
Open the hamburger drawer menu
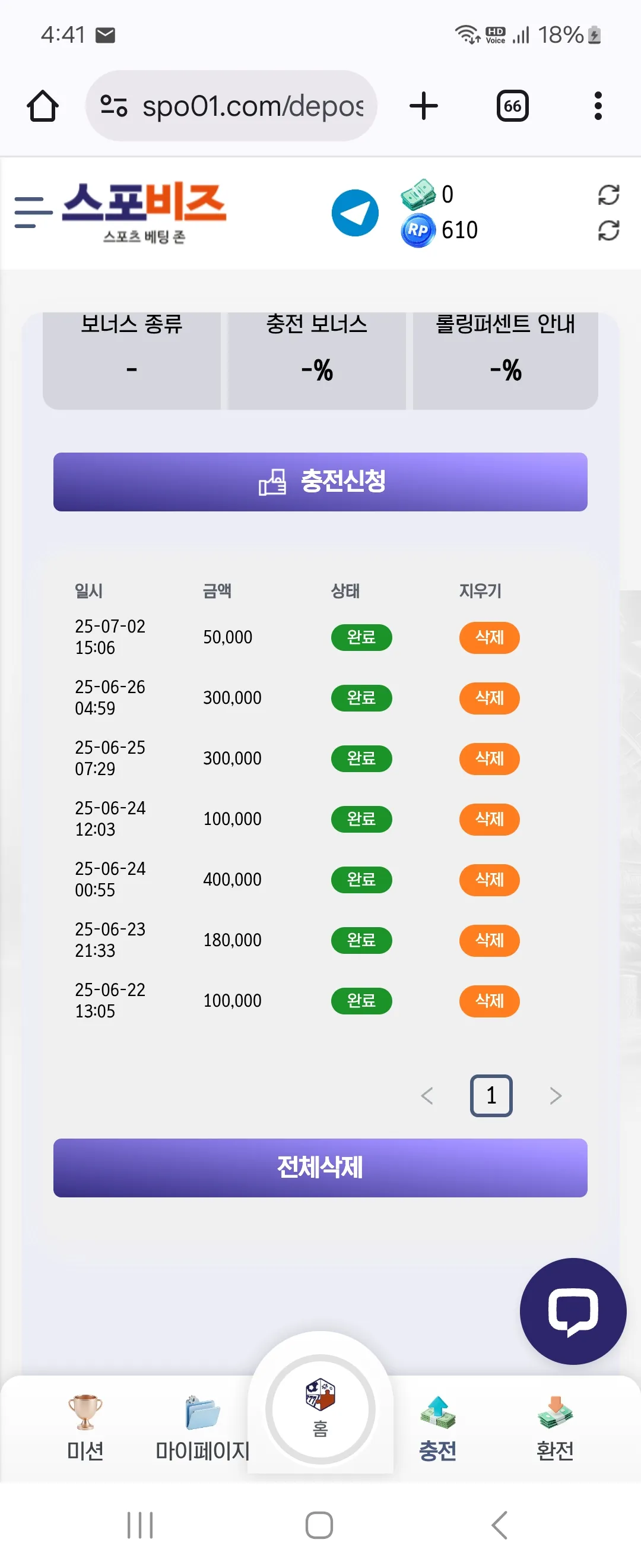[33, 213]
